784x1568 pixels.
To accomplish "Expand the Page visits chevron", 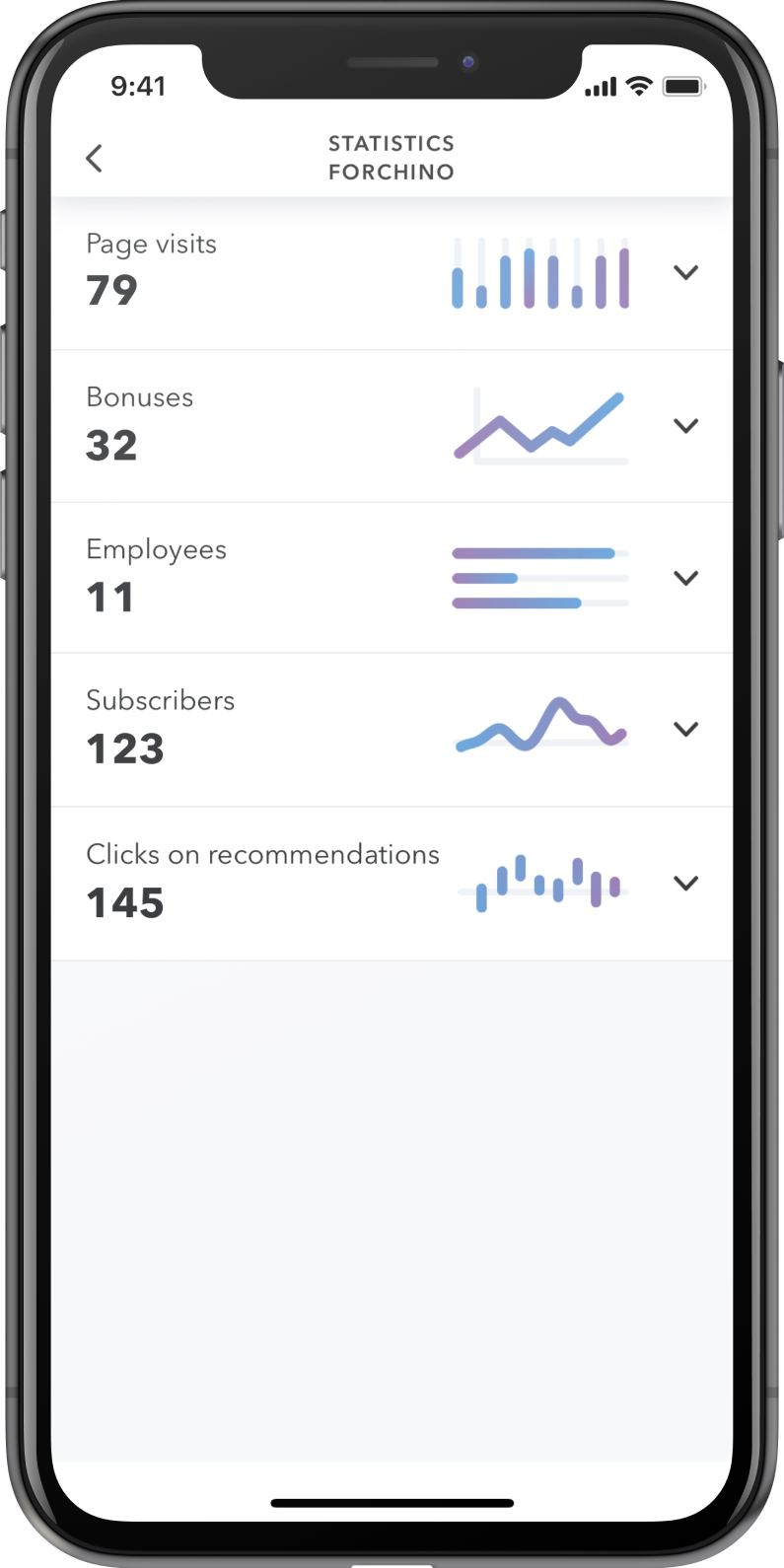I will click(x=685, y=272).
